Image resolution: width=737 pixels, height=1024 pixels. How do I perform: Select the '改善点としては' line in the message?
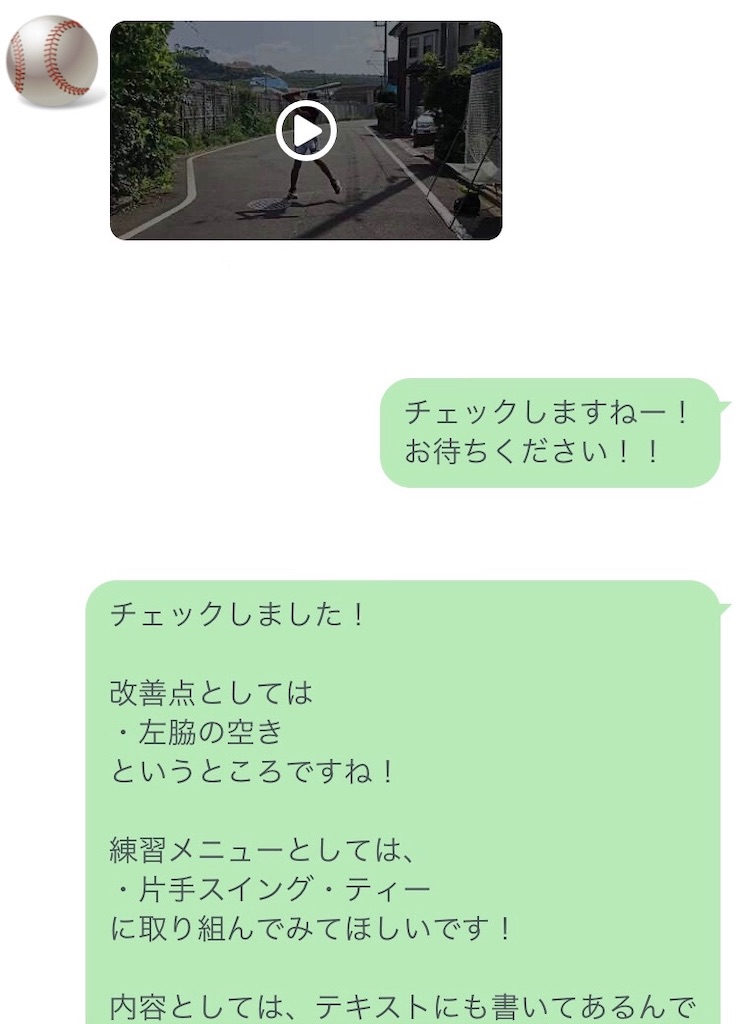(200, 694)
